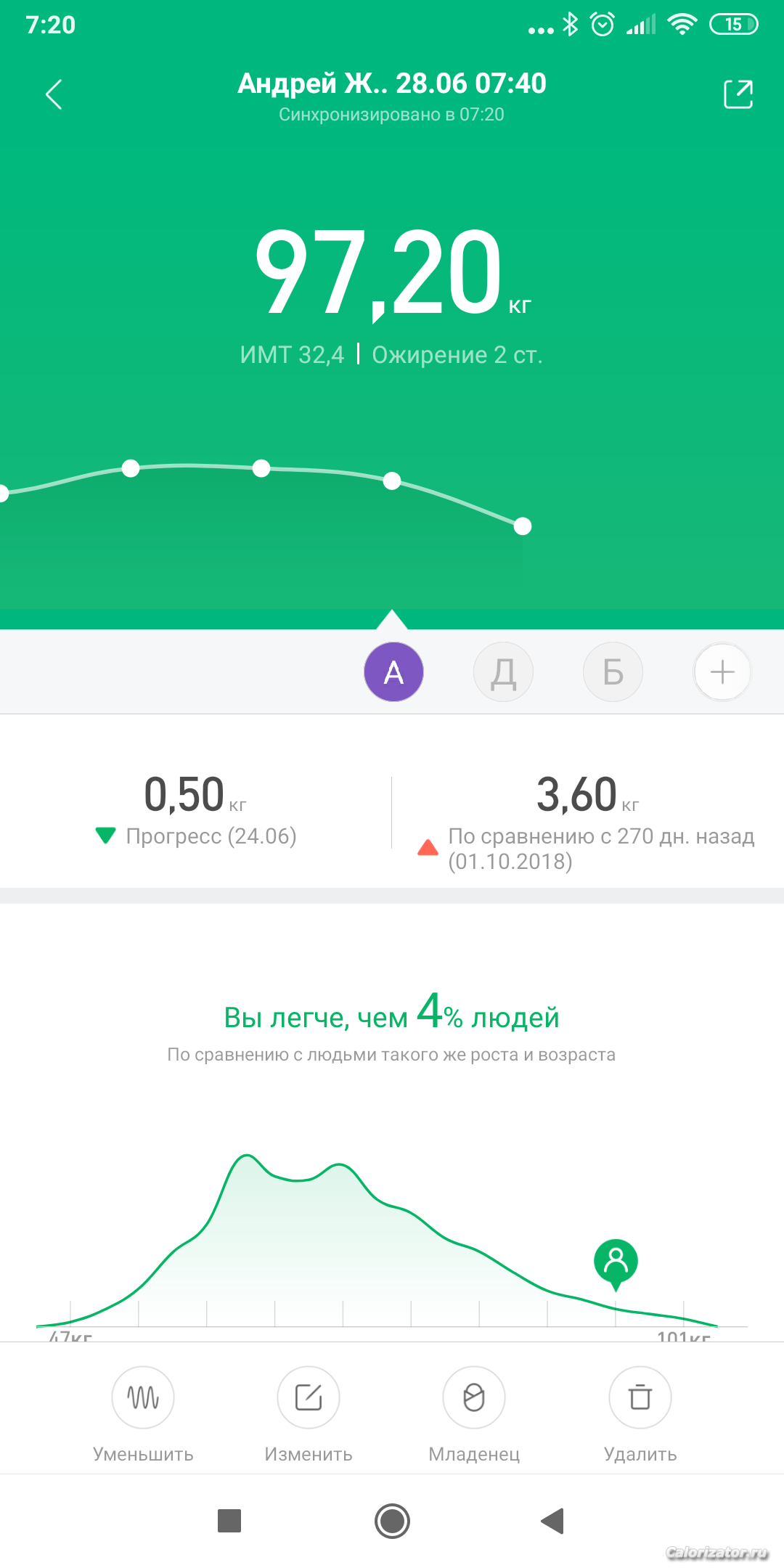Add a new user with the plus button
The image size is (784, 1568).
coord(722,672)
